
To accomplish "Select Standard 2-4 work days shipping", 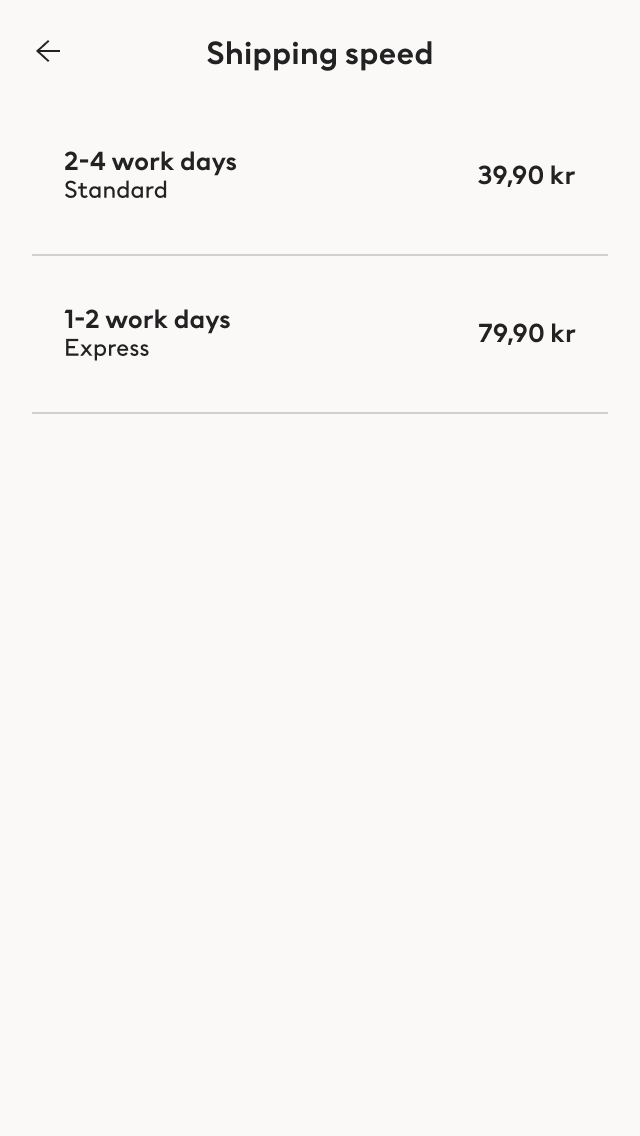I will [x=320, y=175].
